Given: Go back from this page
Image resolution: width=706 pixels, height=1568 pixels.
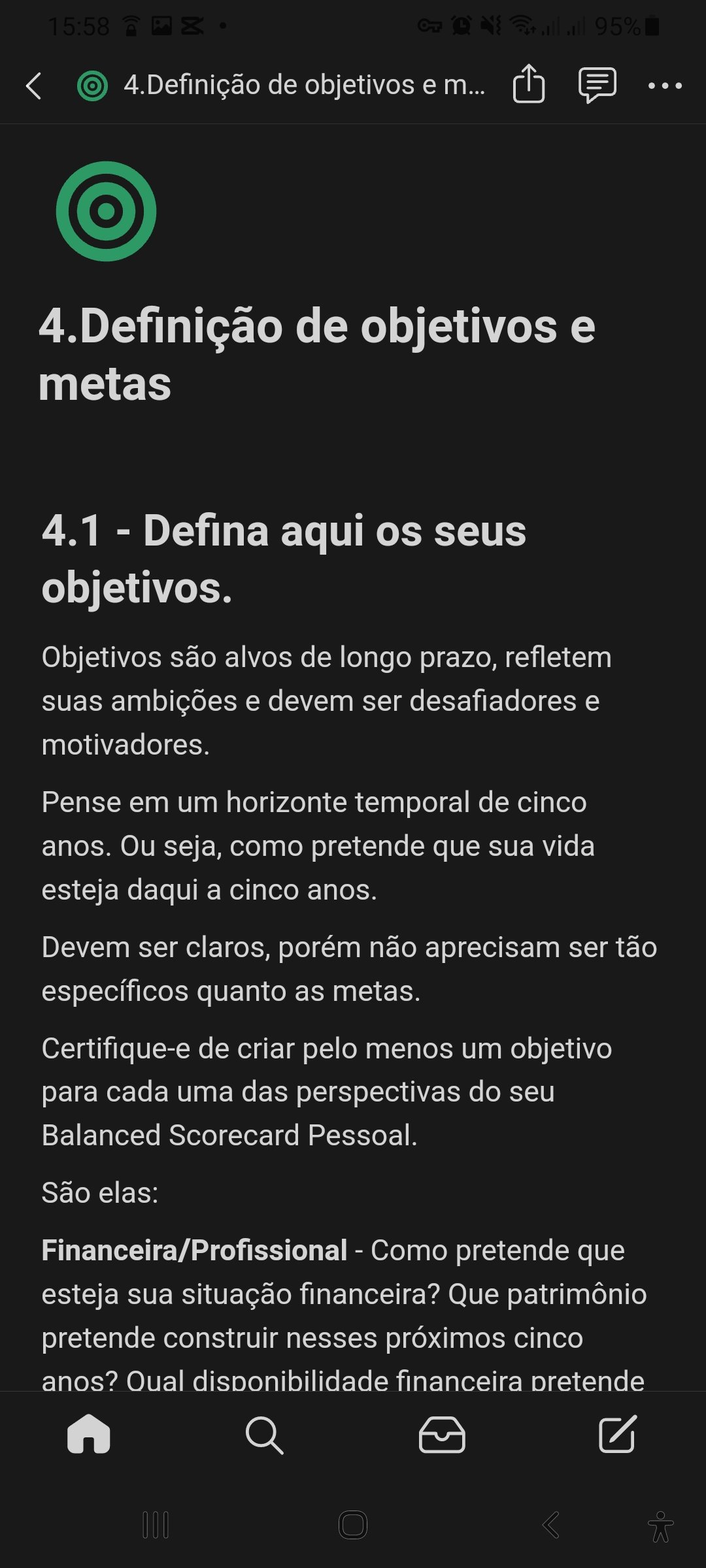Looking at the screenshot, I should point(34,86).
